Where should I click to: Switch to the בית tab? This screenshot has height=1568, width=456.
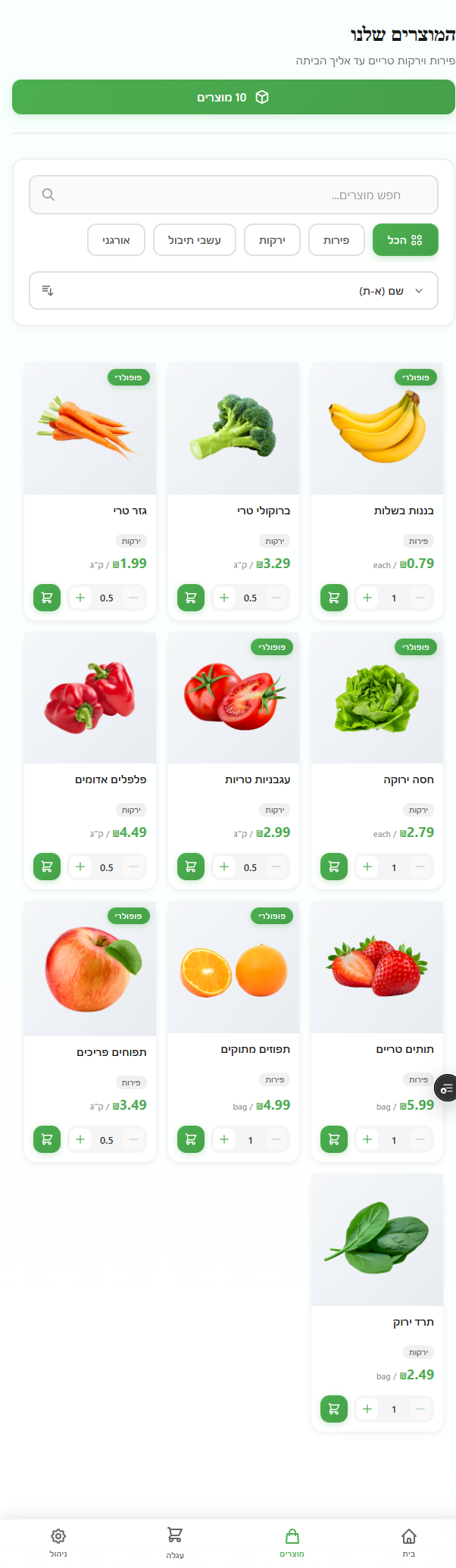tap(408, 1541)
